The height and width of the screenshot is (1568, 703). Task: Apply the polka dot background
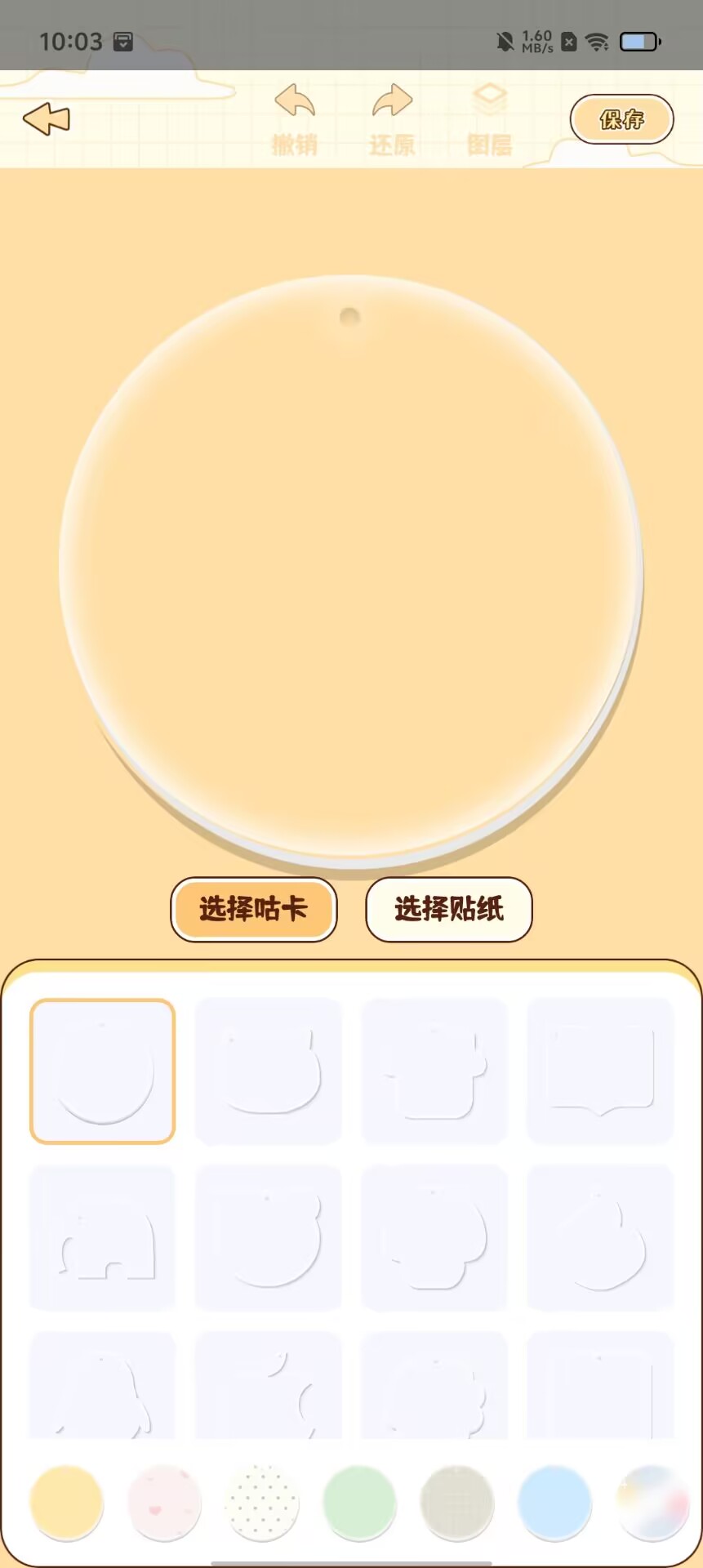coord(262,1503)
